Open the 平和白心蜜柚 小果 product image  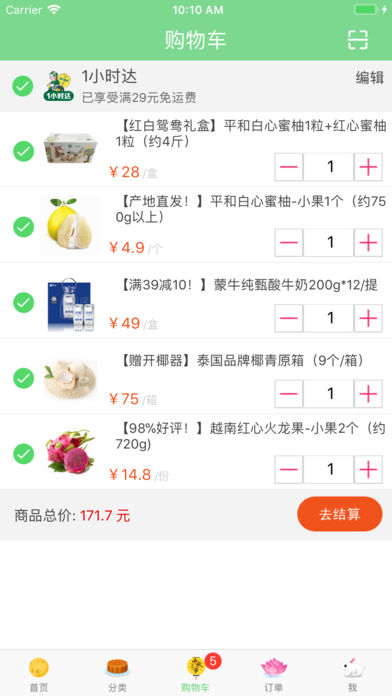70,226
